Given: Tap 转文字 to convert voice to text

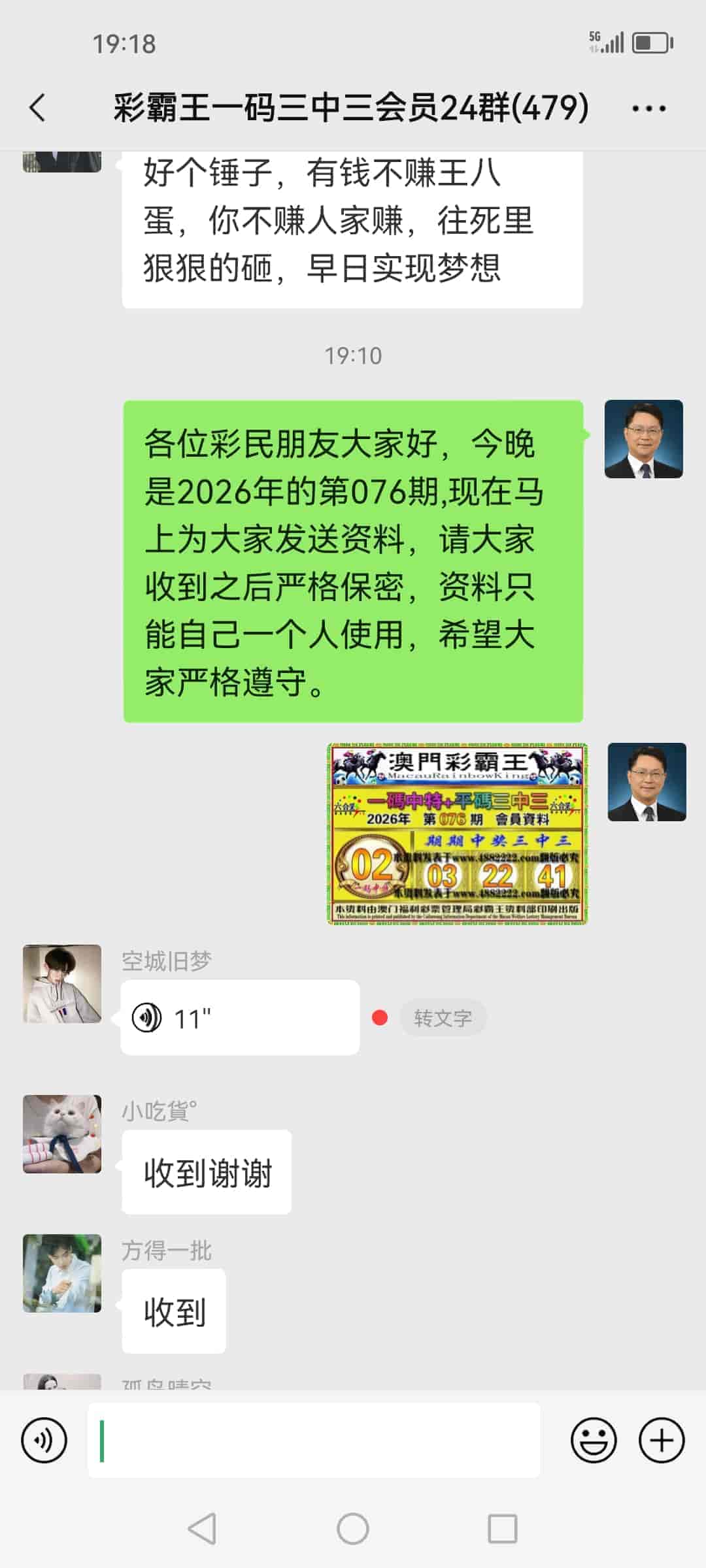Looking at the screenshot, I should 443,1017.
